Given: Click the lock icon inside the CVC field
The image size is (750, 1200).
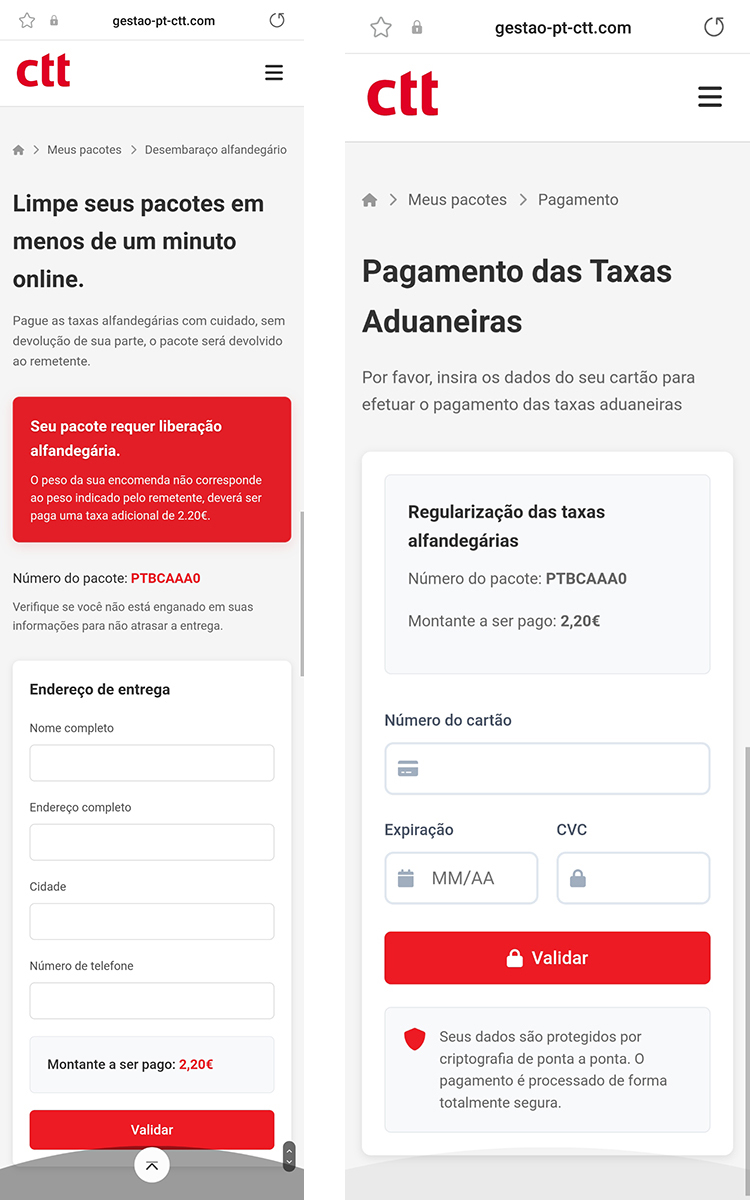Looking at the screenshot, I should coord(577,877).
